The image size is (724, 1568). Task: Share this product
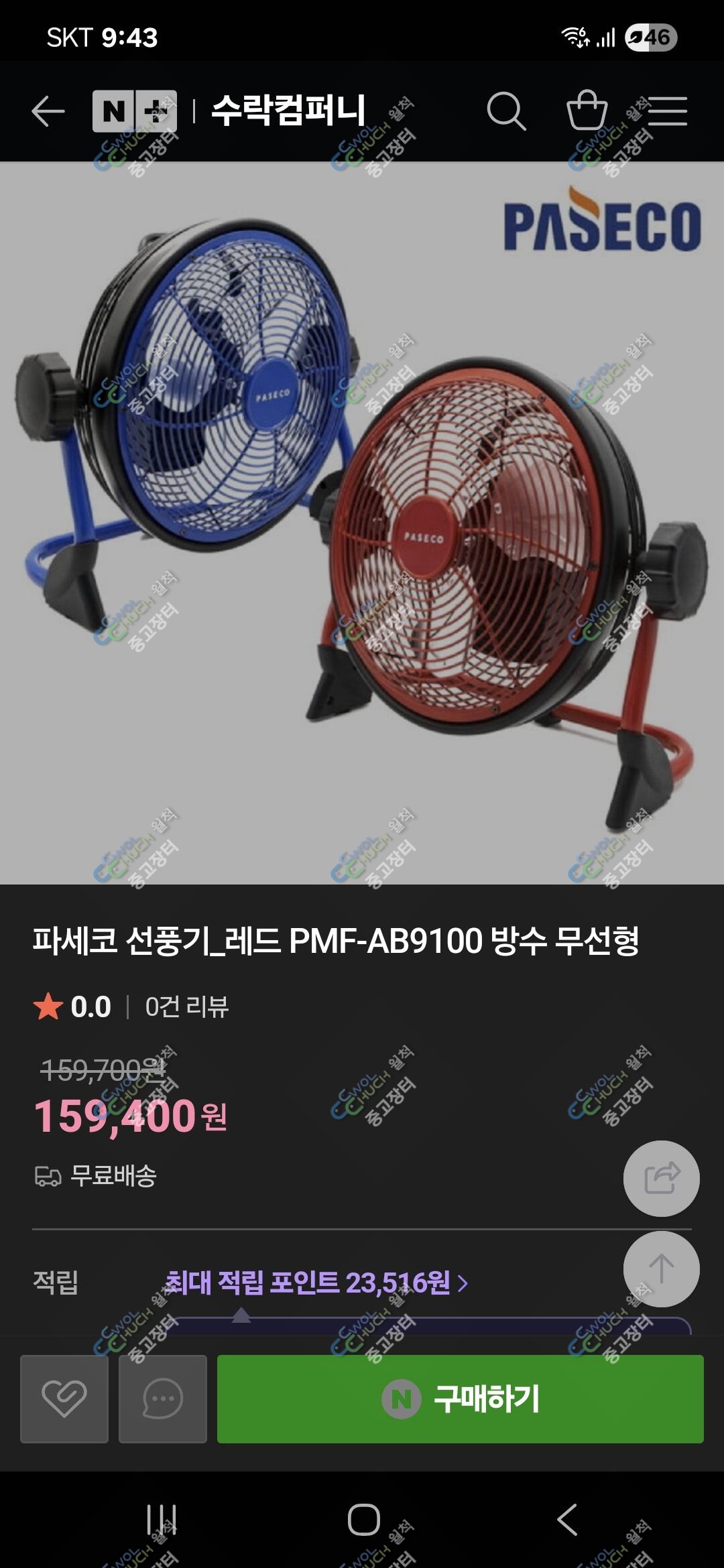coord(662,1179)
